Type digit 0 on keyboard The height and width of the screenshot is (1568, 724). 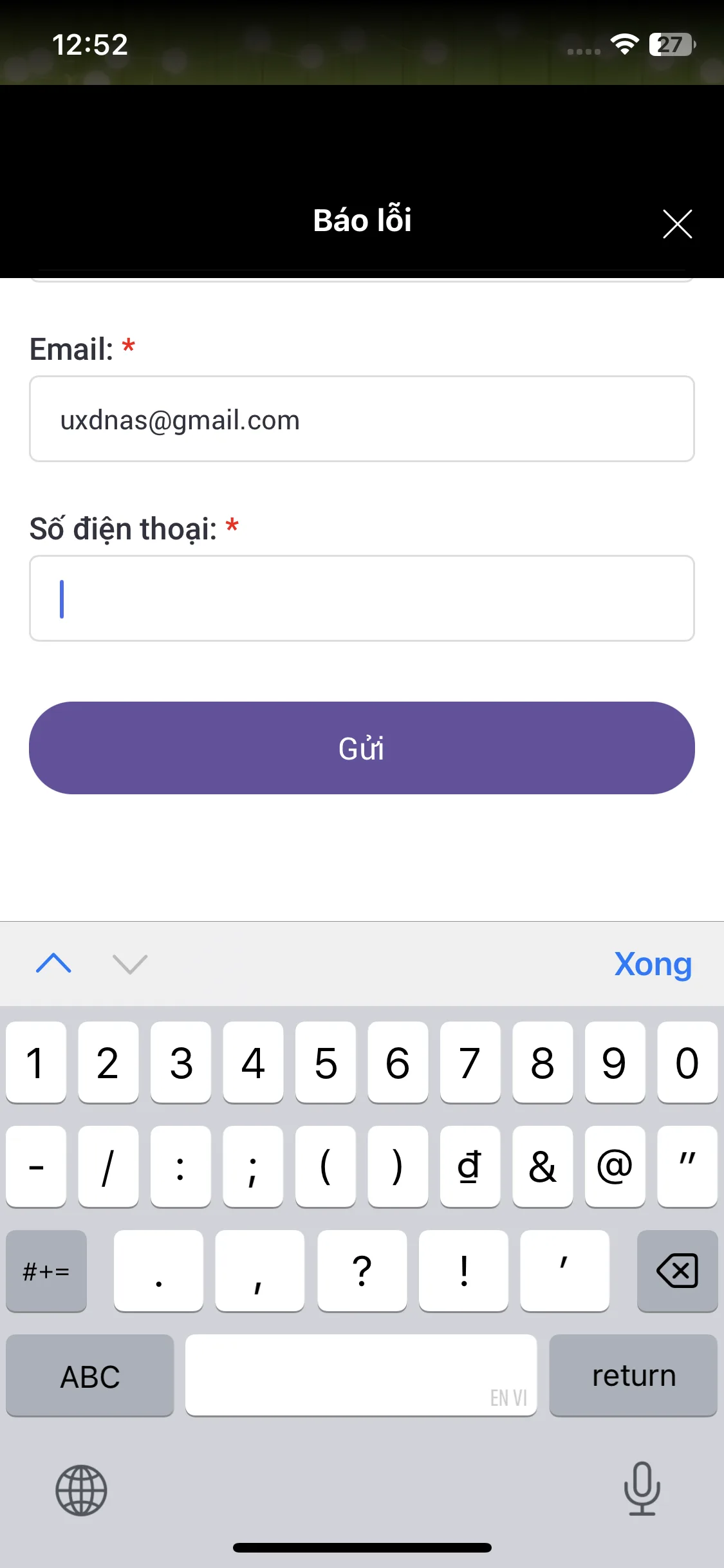687,1063
